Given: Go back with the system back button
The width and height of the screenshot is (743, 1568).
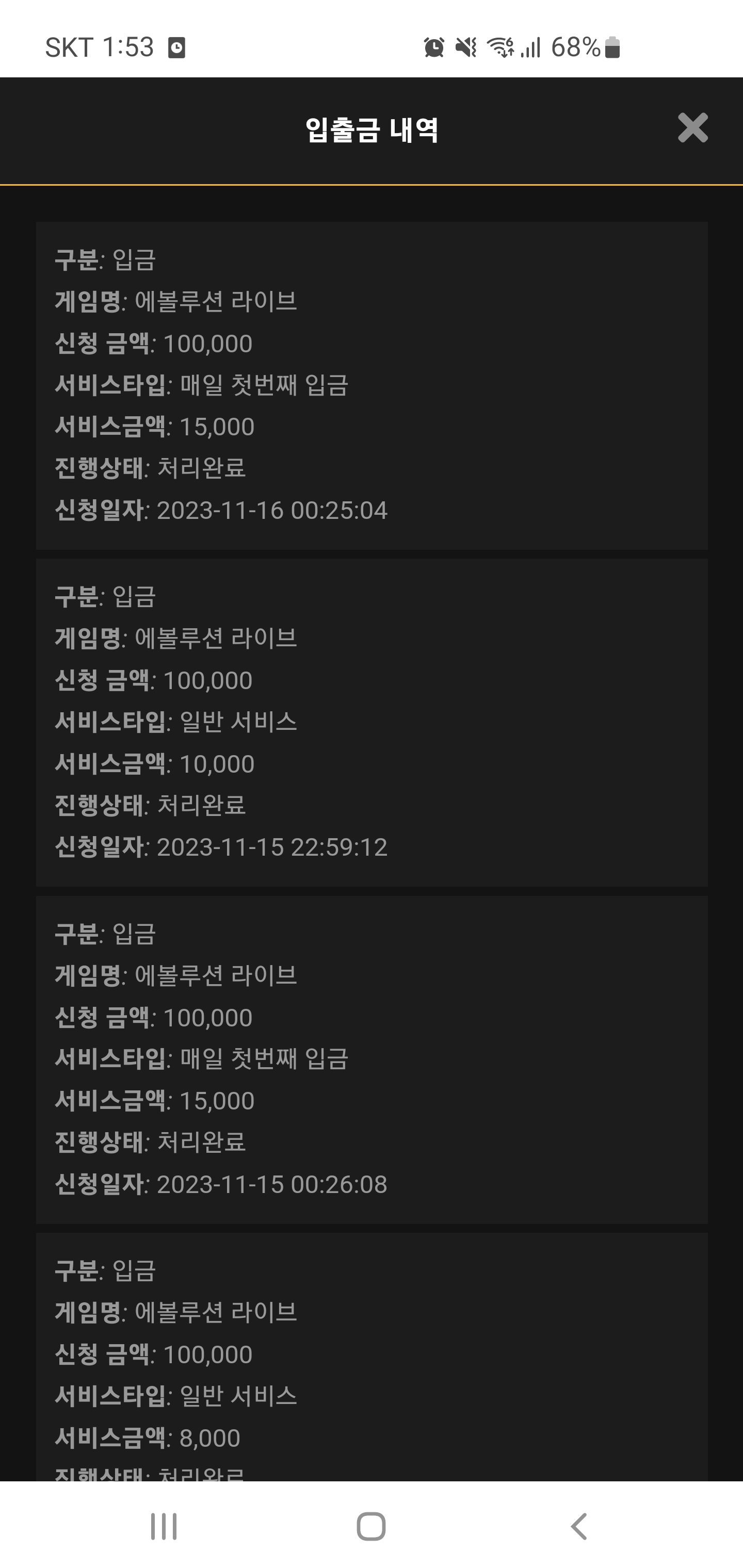Looking at the screenshot, I should coord(578,1526).
